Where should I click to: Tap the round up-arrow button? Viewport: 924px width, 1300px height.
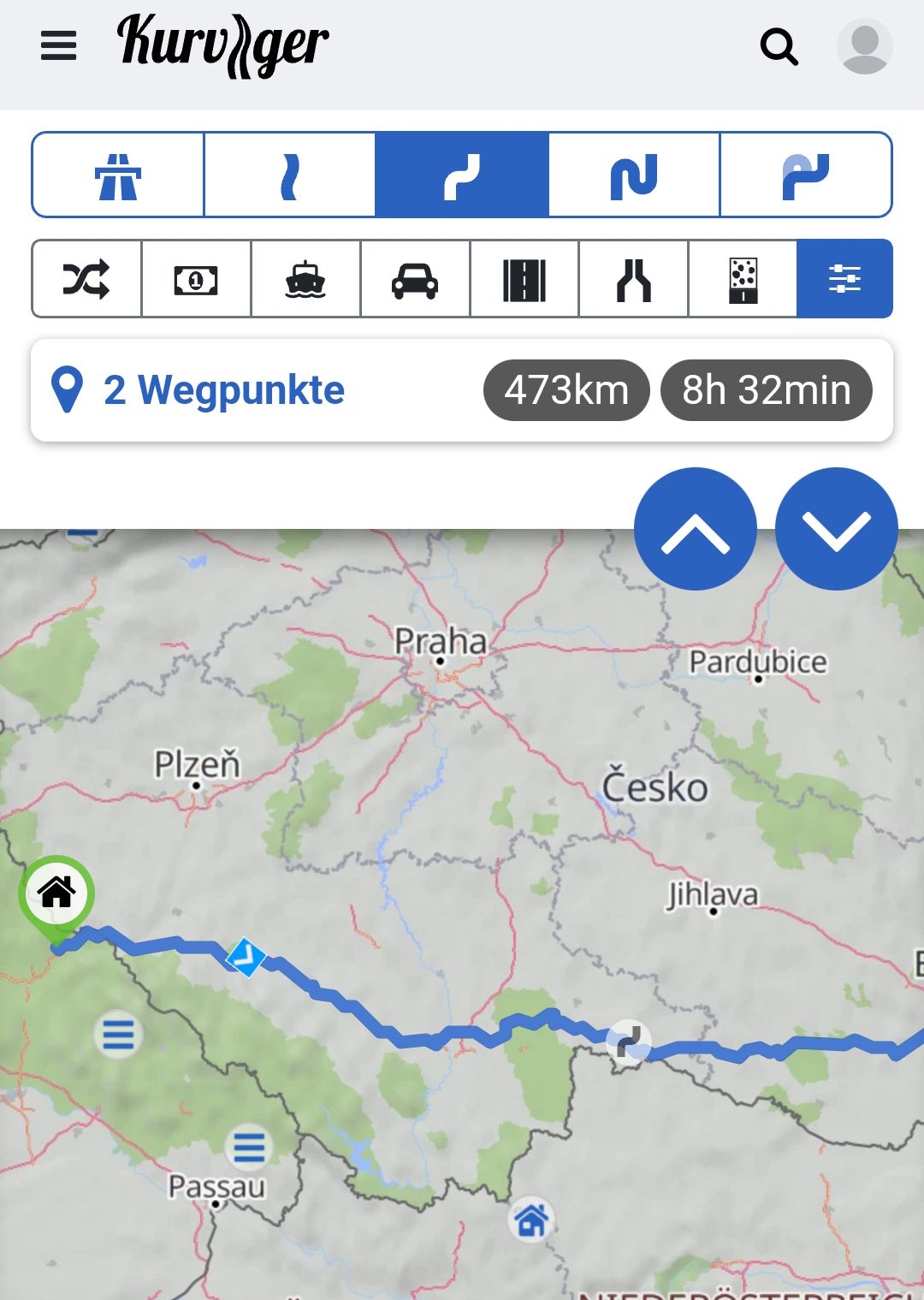pyautogui.click(x=695, y=529)
